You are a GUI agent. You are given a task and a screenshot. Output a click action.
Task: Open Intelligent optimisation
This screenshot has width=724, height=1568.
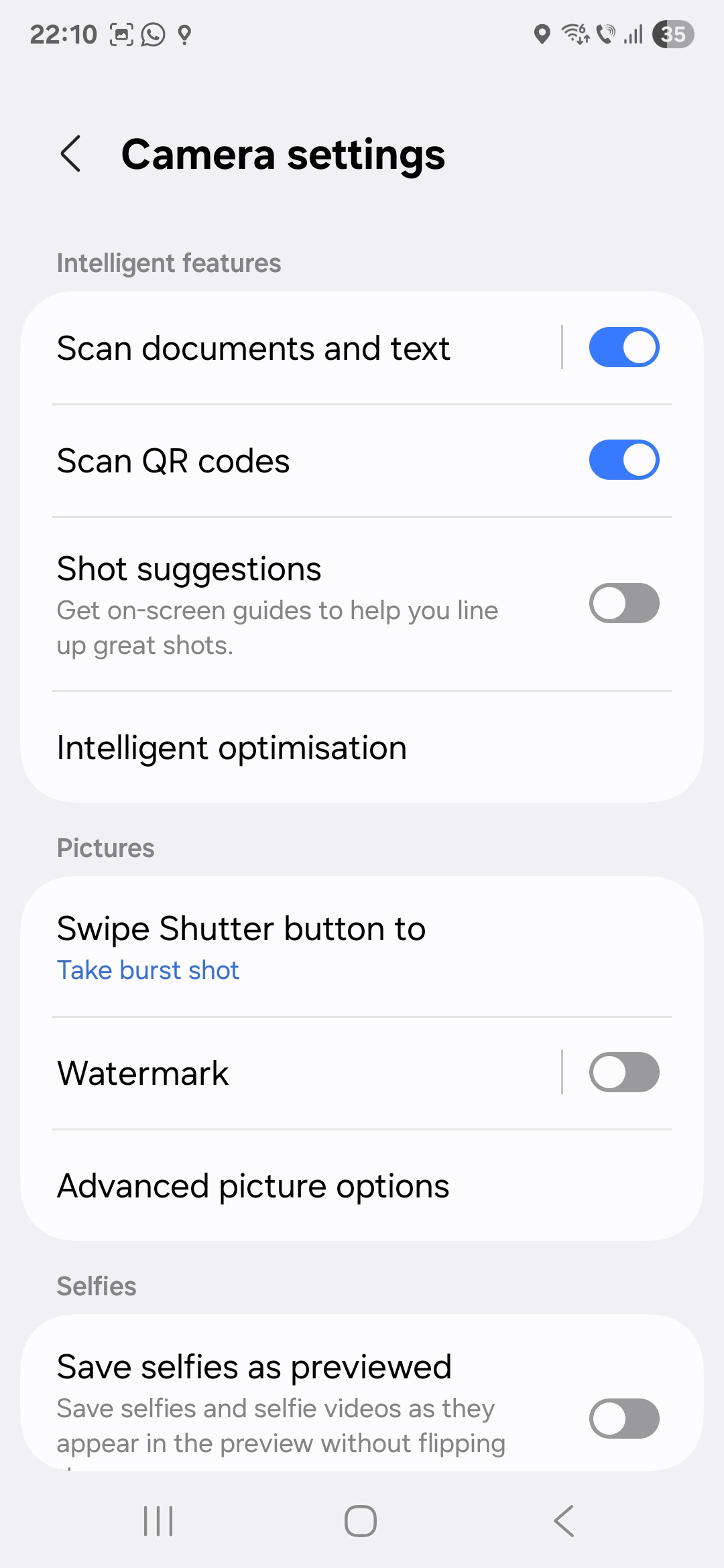(x=362, y=747)
